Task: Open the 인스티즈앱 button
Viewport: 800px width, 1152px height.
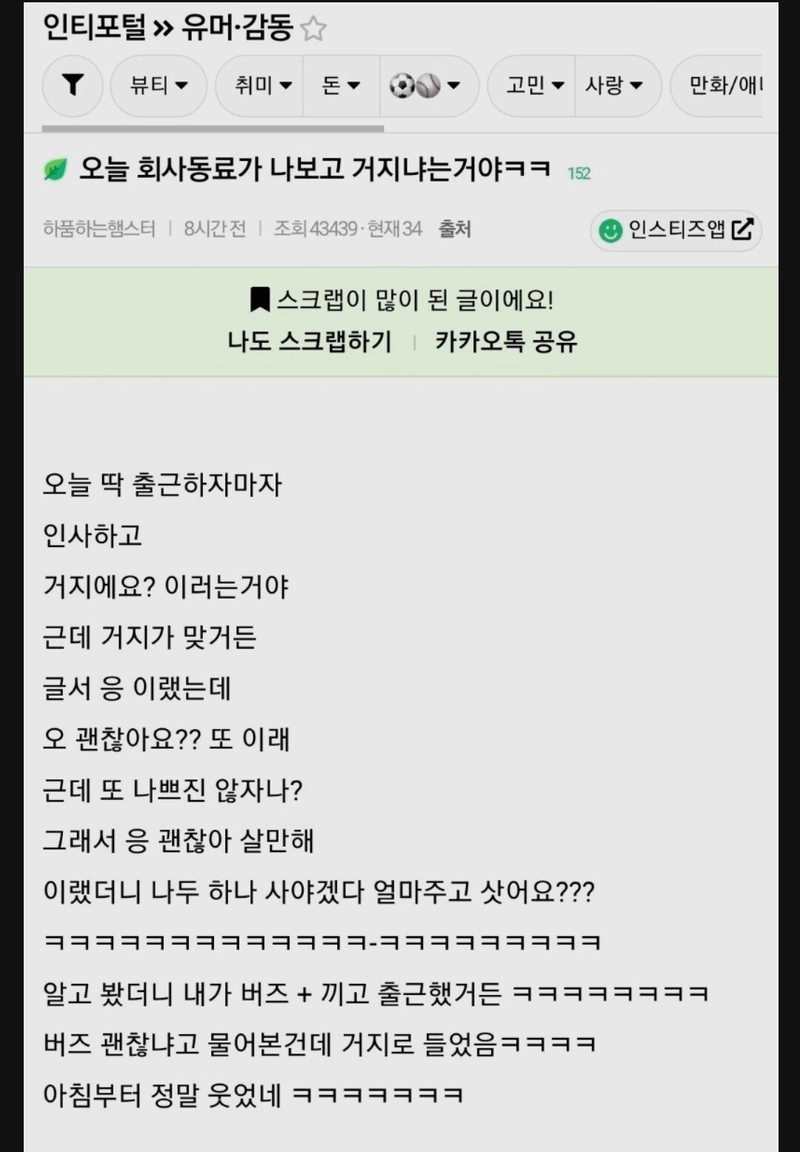Action: click(x=676, y=231)
